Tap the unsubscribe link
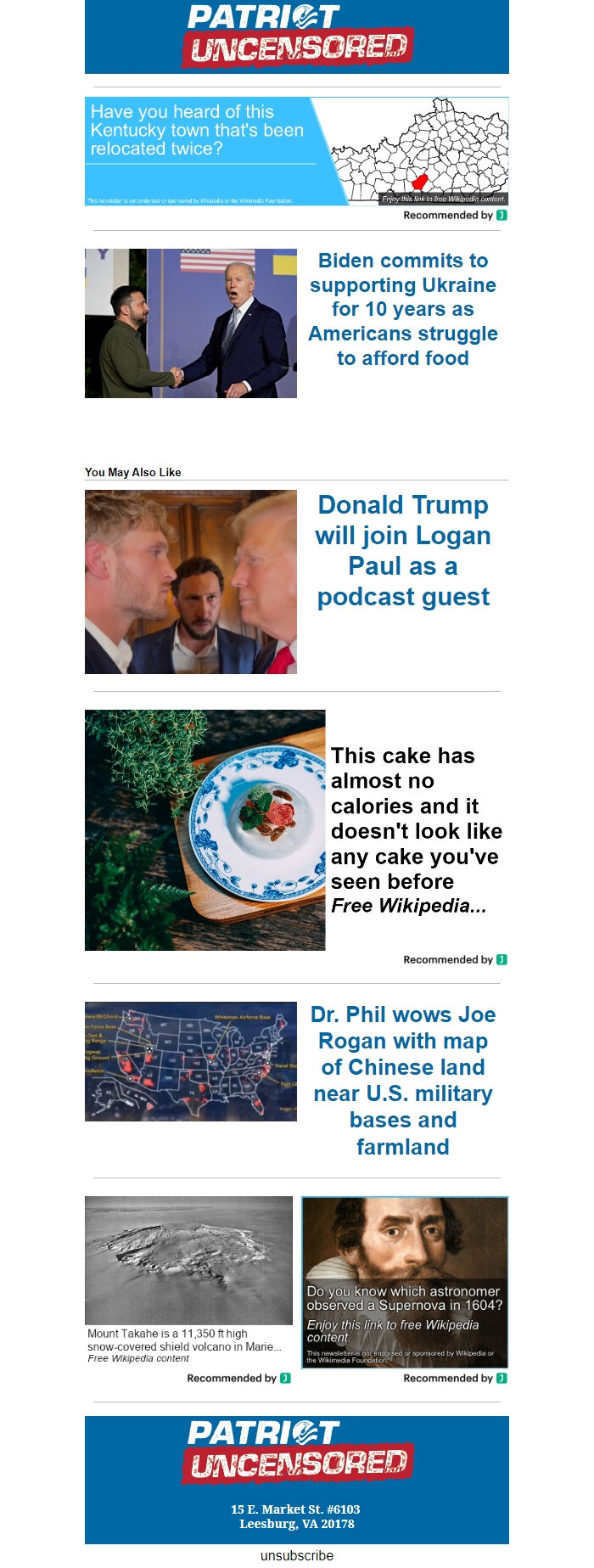594x1568 pixels. [297, 1555]
